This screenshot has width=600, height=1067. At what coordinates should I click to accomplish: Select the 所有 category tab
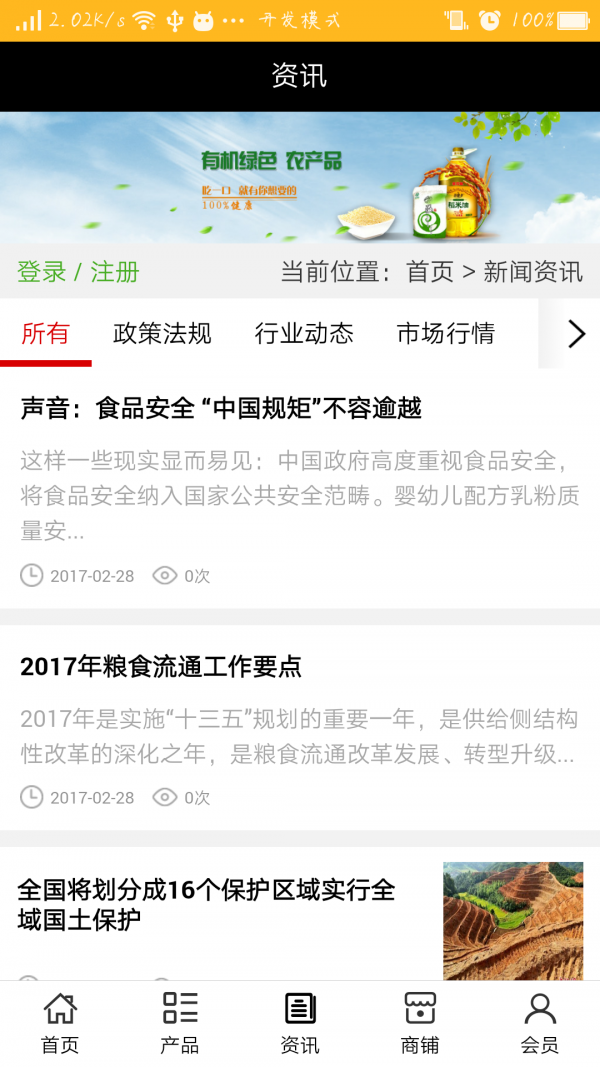click(x=45, y=333)
